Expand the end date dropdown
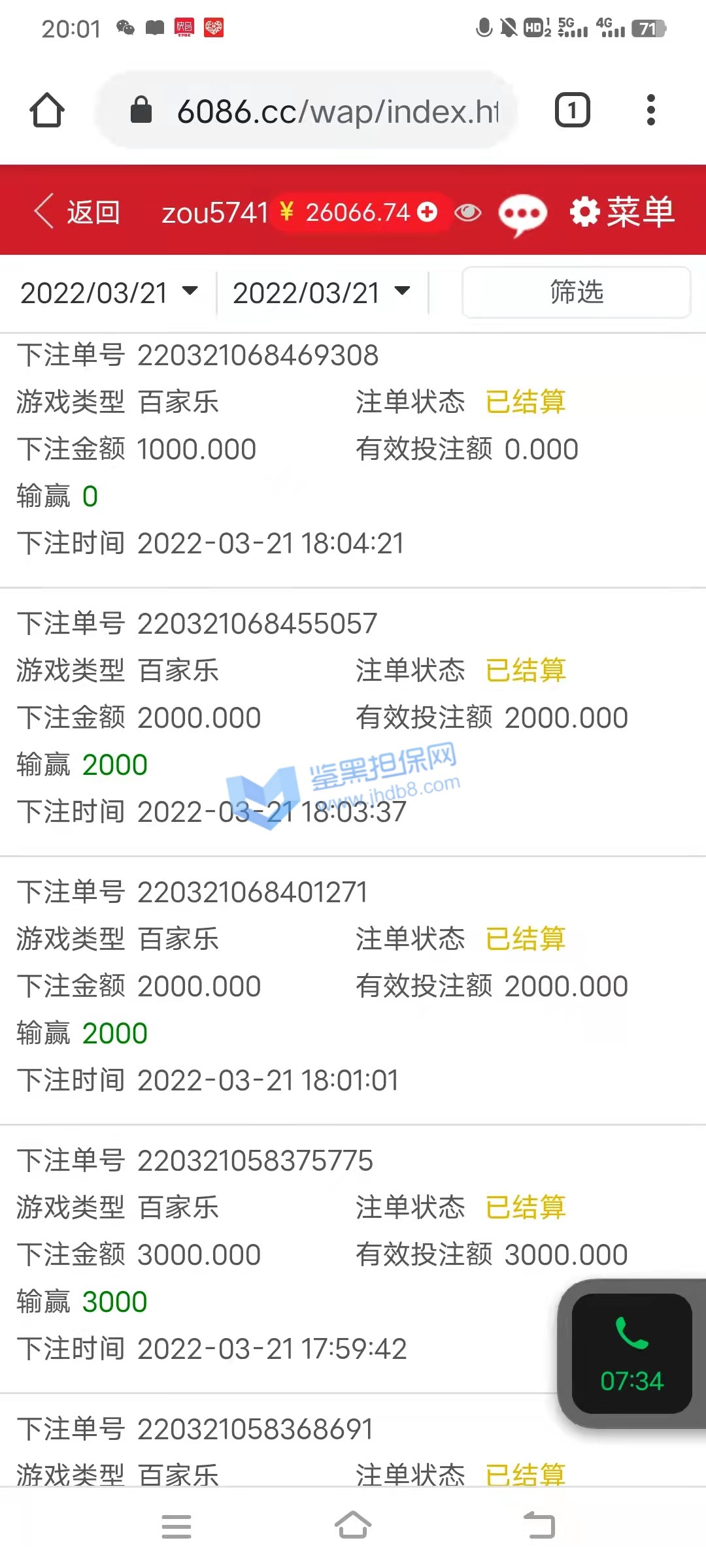This screenshot has height=1568, width=706. point(322,292)
